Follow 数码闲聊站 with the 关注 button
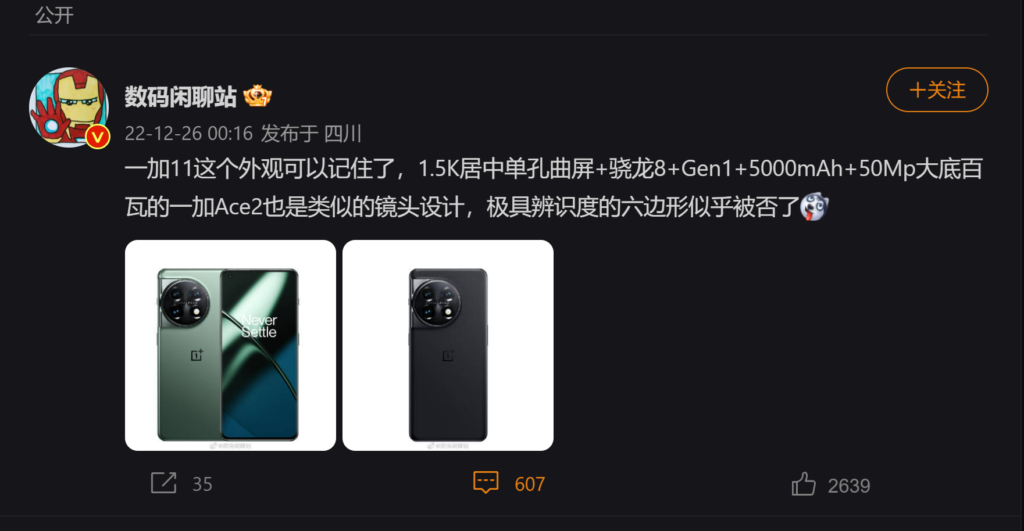The width and height of the screenshot is (1024, 531). tap(937, 90)
